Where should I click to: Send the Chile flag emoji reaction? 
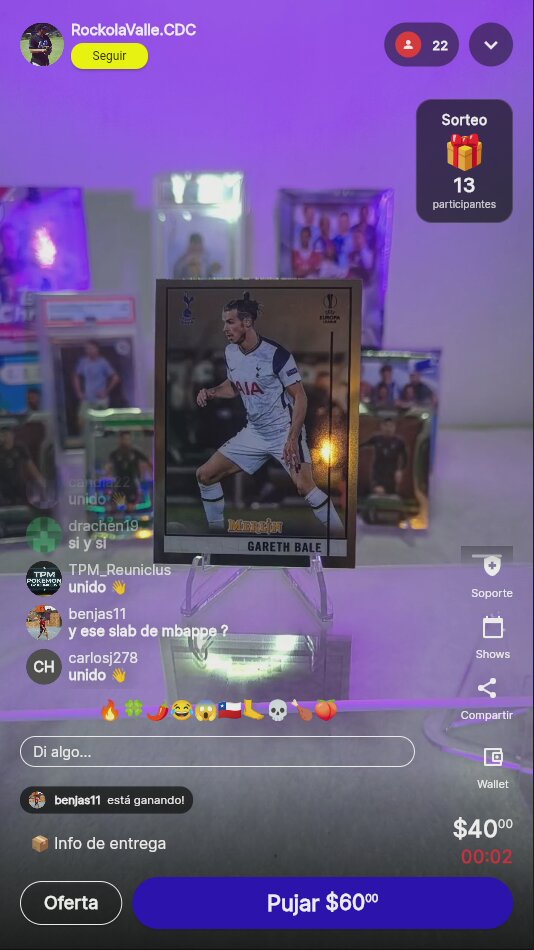[230, 709]
